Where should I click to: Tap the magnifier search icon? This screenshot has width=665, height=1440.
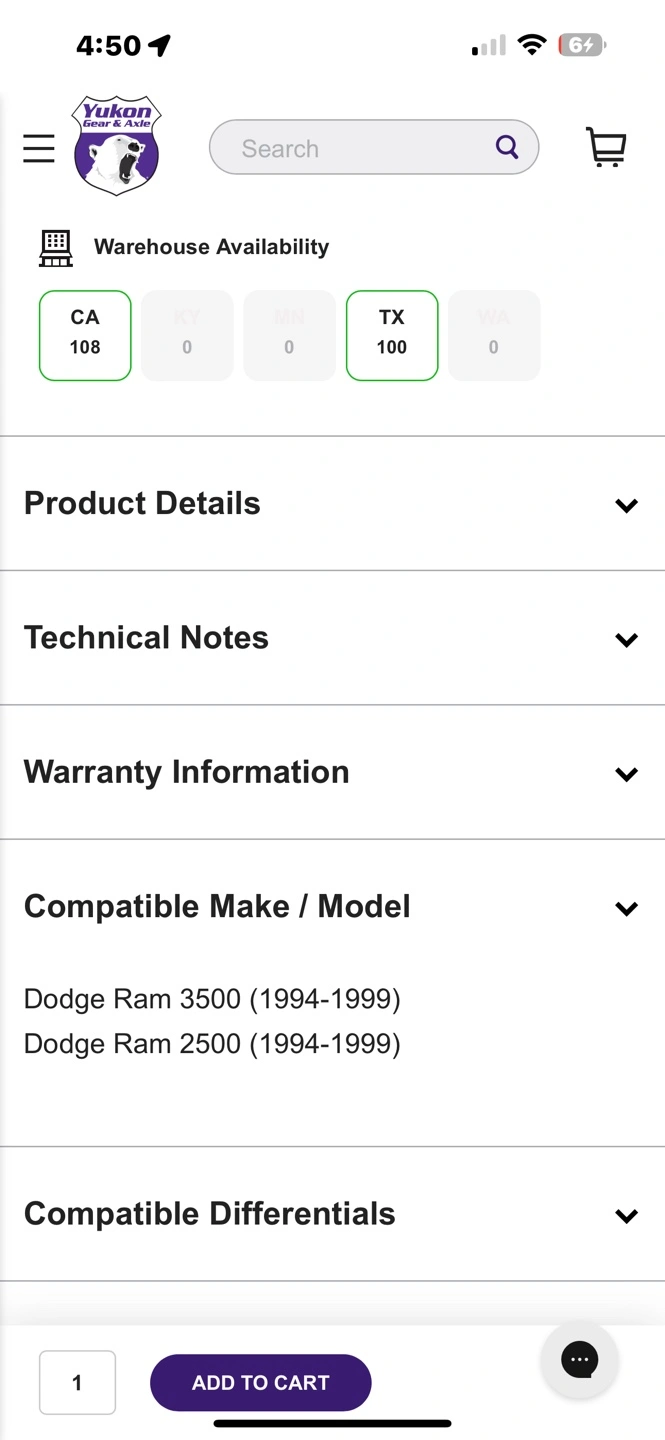(507, 148)
